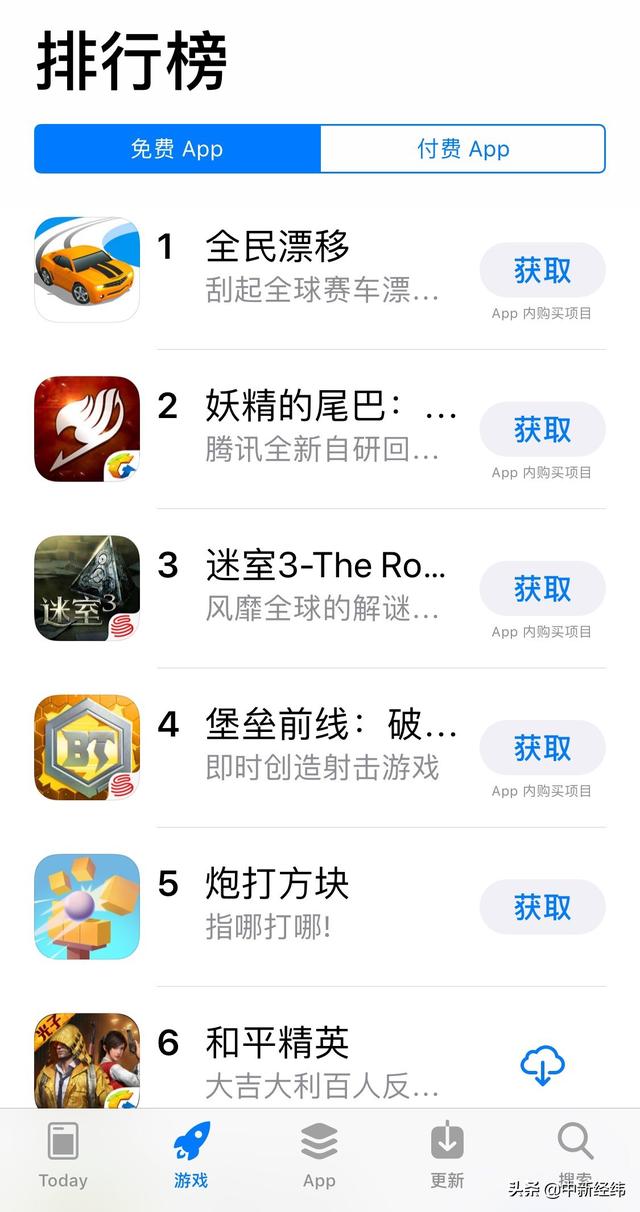The height and width of the screenshot is (1212, 640).
Task: Get the app 全民漂移
Action: point(542,270)
